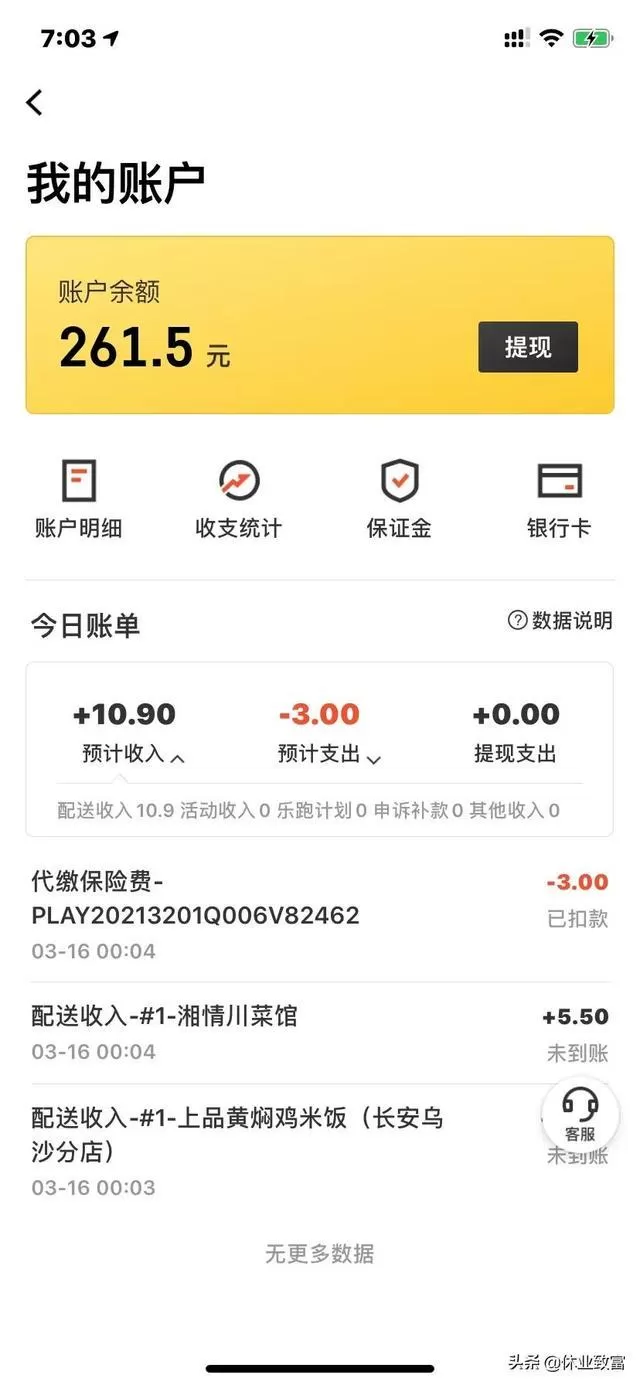Open 收支统计 income statistics
This screenshot has width=640, height=1385.
tap(238, 499)
